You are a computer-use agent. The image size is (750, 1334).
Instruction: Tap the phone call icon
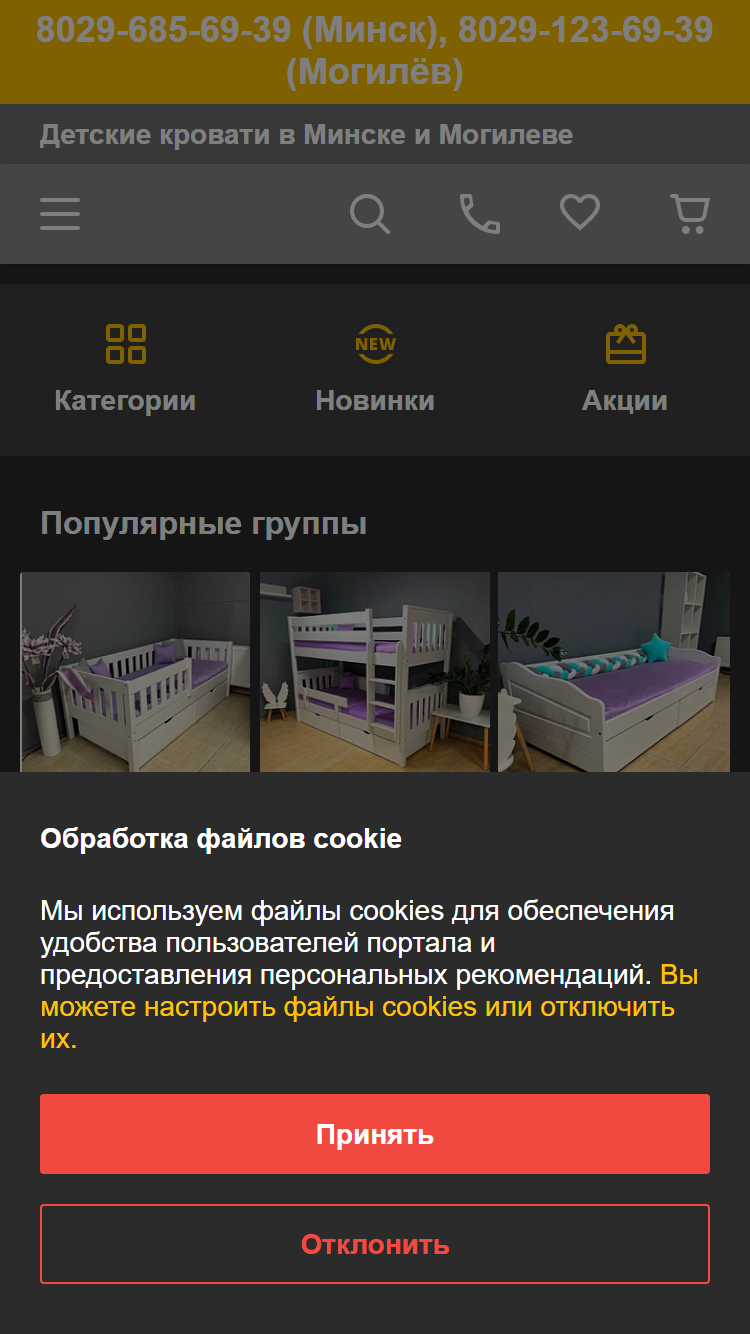[480, 214]
